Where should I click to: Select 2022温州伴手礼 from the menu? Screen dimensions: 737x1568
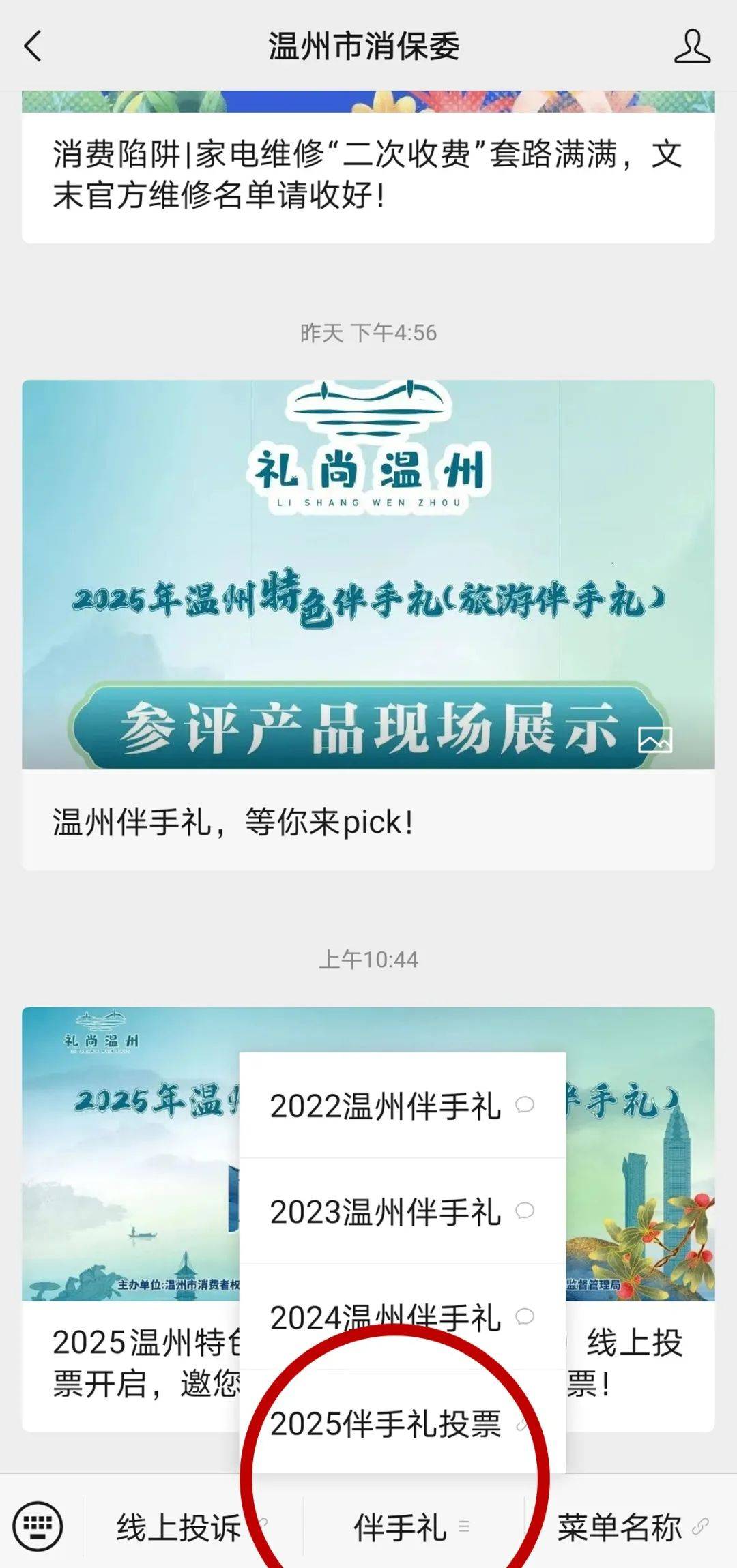[x=402, y=1106]
